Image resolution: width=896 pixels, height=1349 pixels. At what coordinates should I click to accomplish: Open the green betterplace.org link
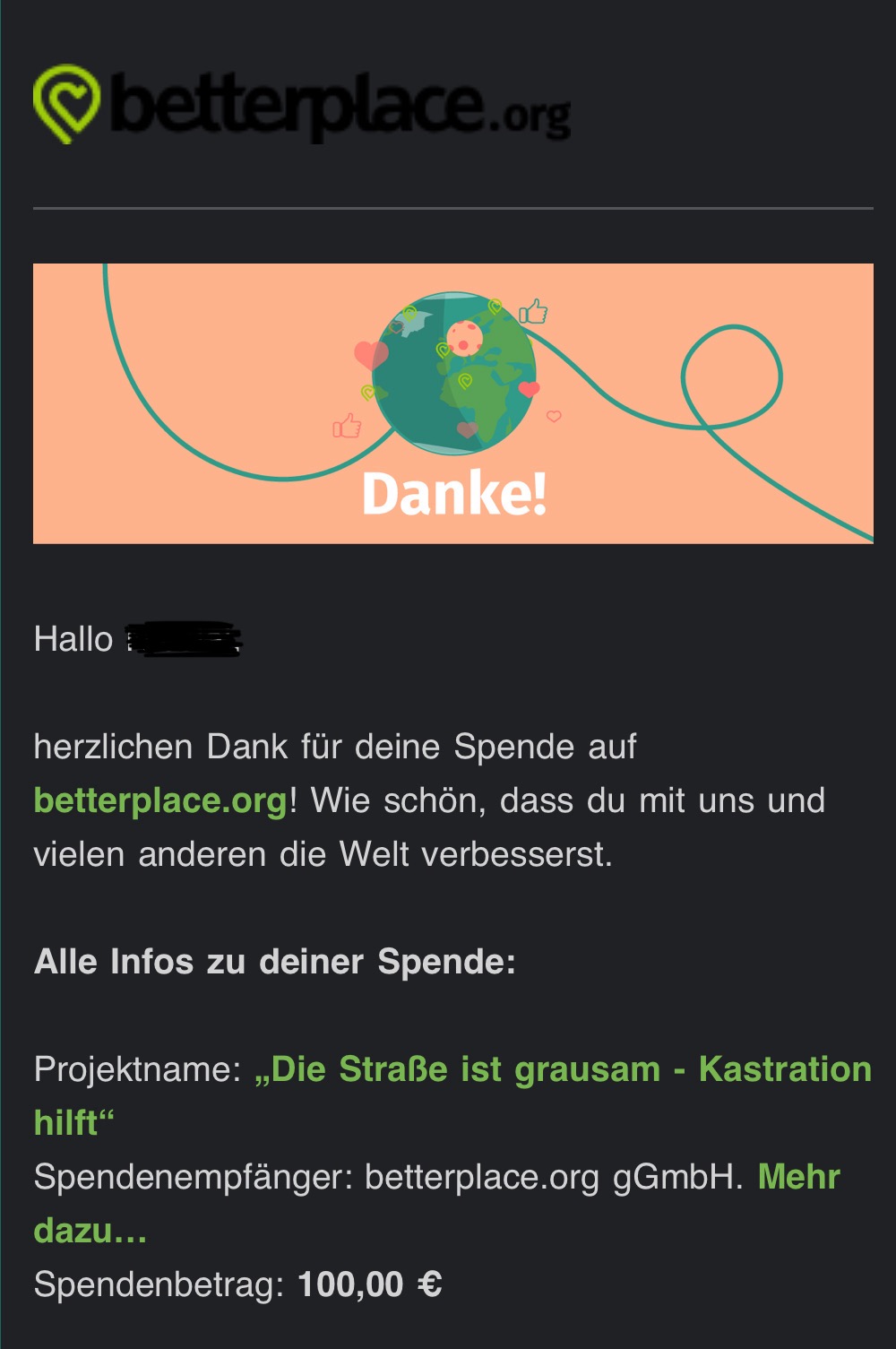click(x=160, y=800)
